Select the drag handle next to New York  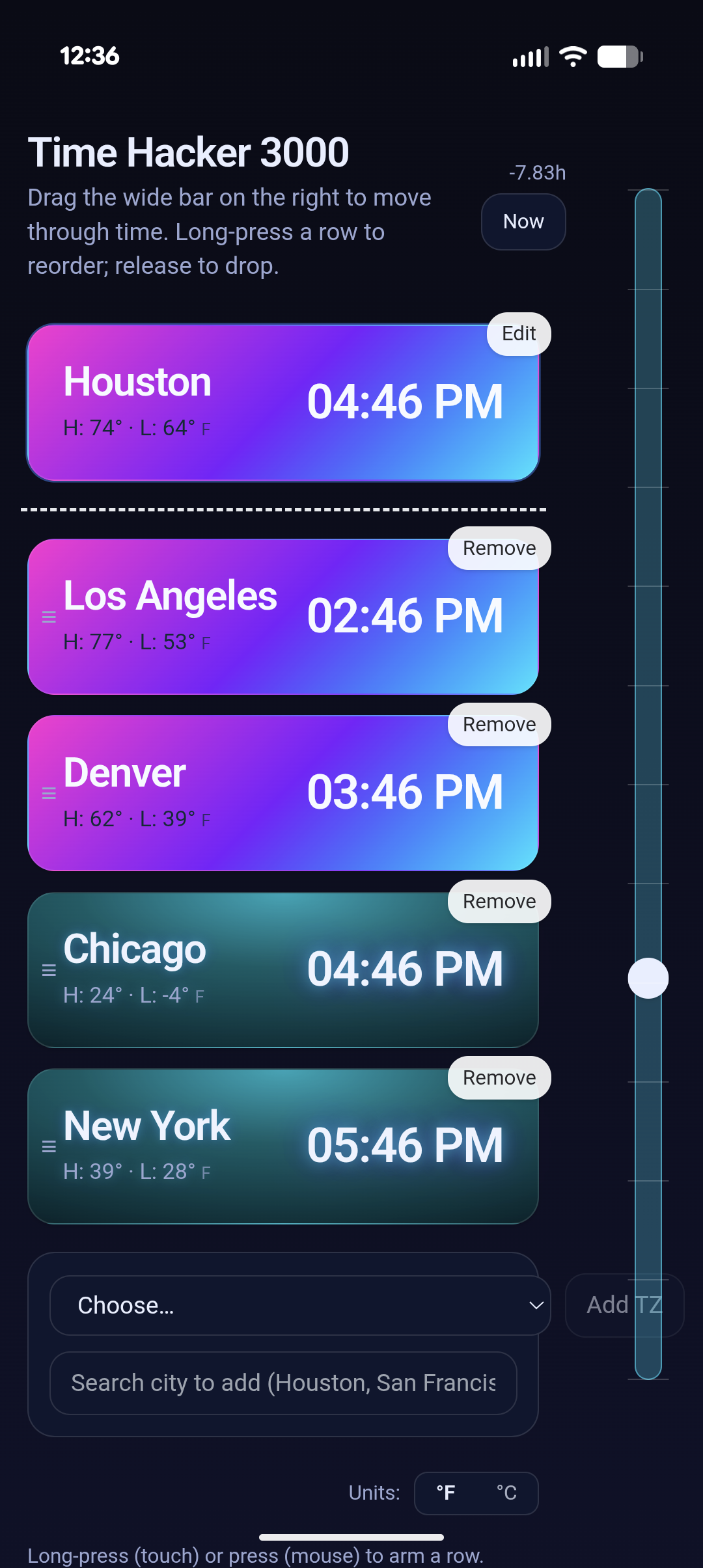coord(49,1145)
